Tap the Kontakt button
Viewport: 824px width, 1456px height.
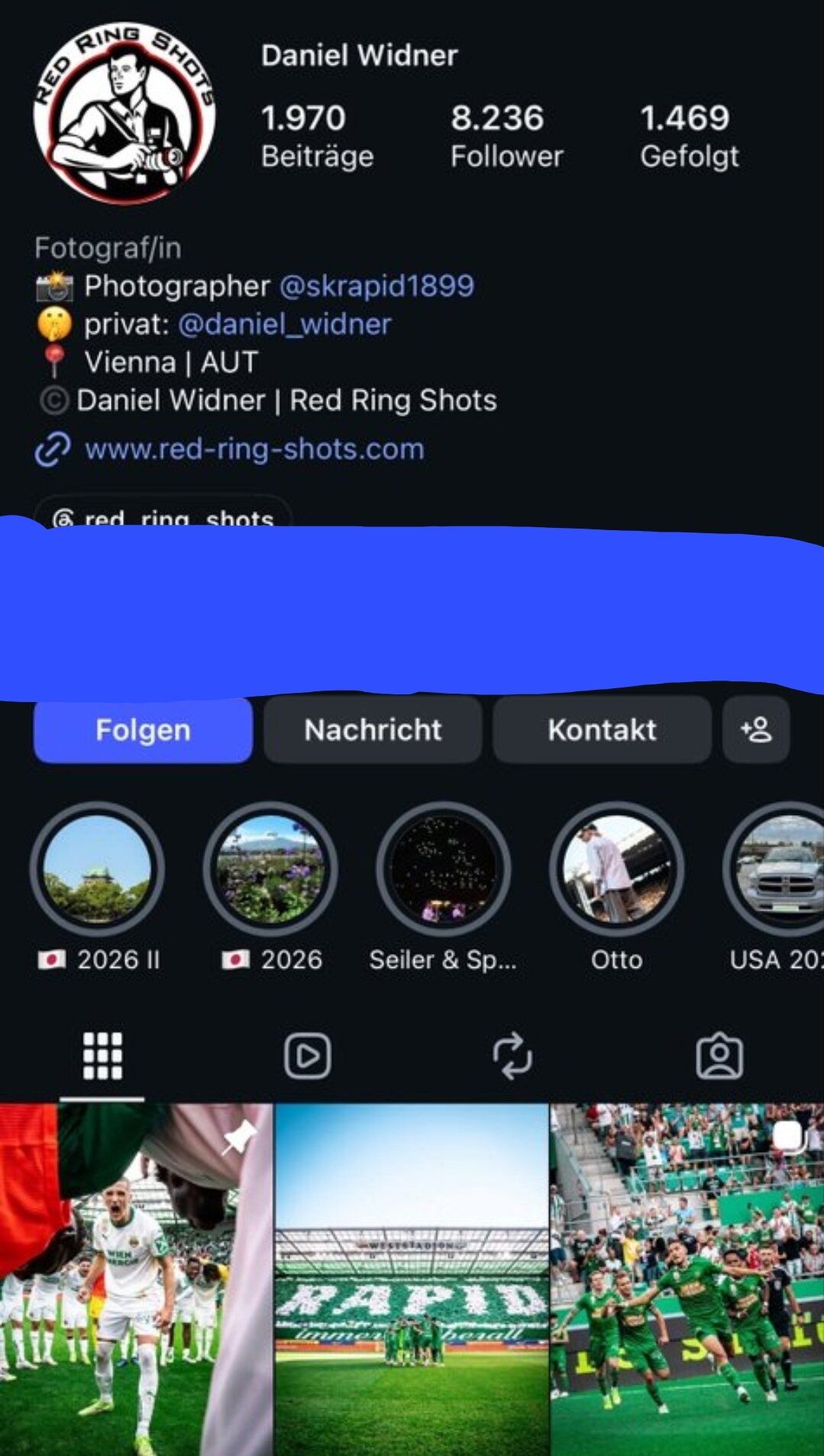[x=602, y=730]
